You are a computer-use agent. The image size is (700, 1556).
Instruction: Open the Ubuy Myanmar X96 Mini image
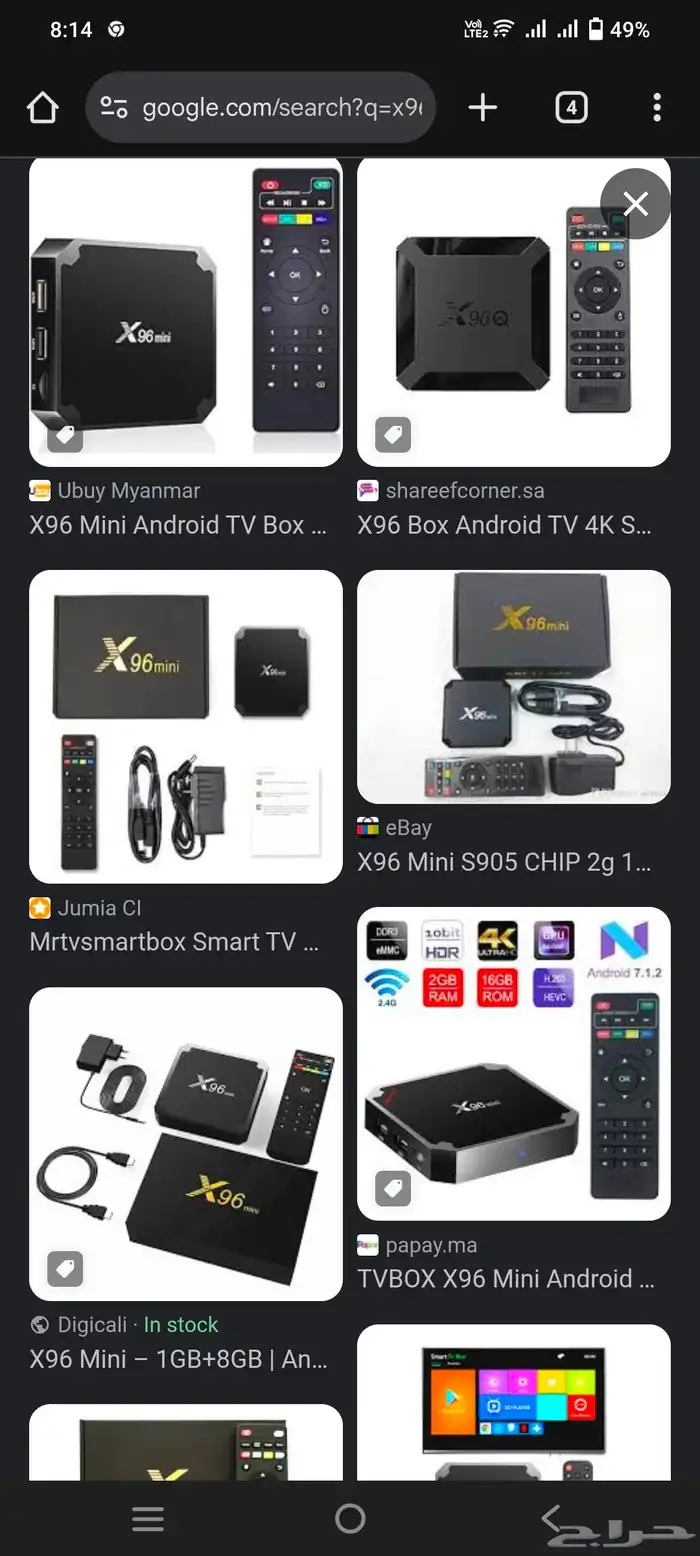pyautogui.click(x=186, y=310)
